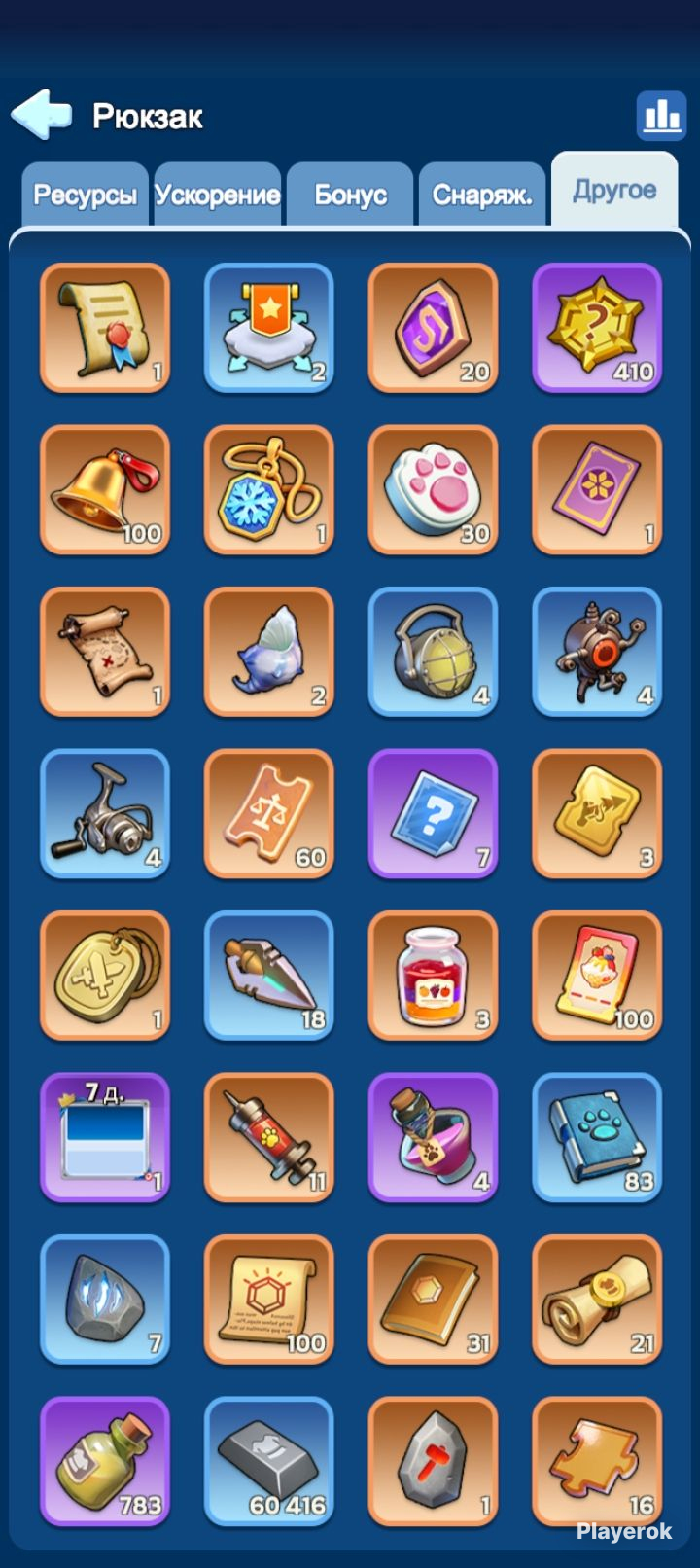Open the syringe item with 11

[269, 1138]
